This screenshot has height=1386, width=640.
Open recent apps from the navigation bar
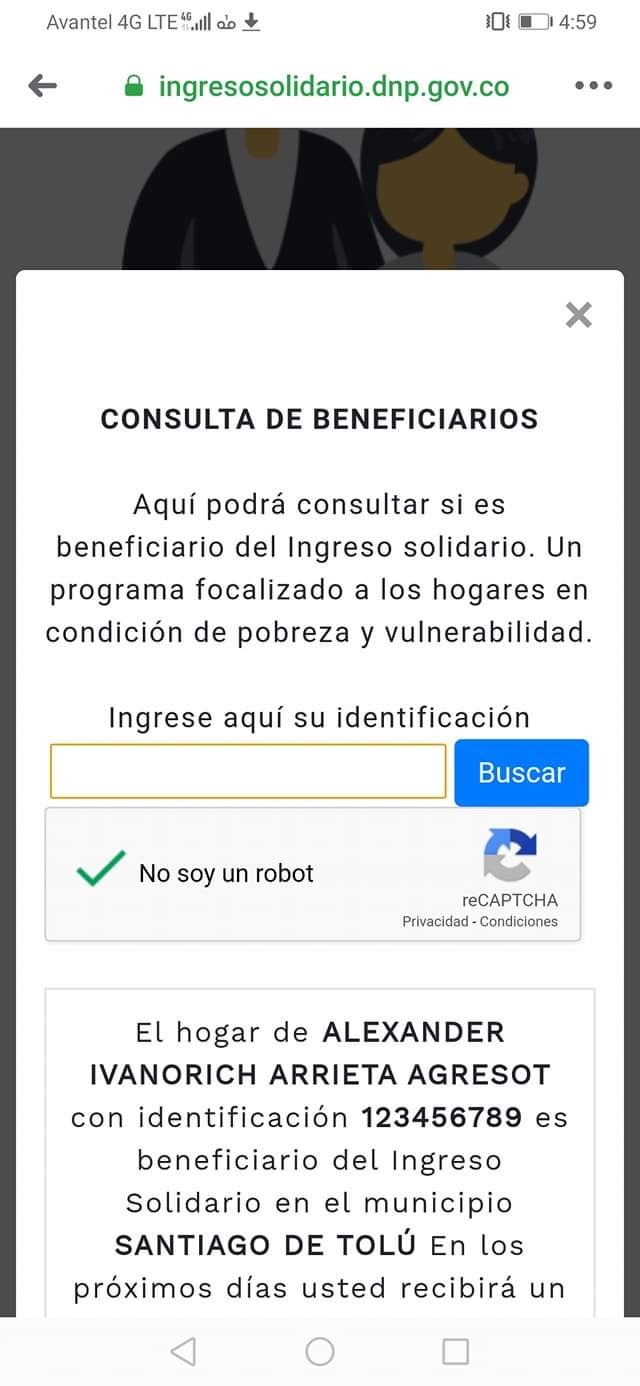455,1352
